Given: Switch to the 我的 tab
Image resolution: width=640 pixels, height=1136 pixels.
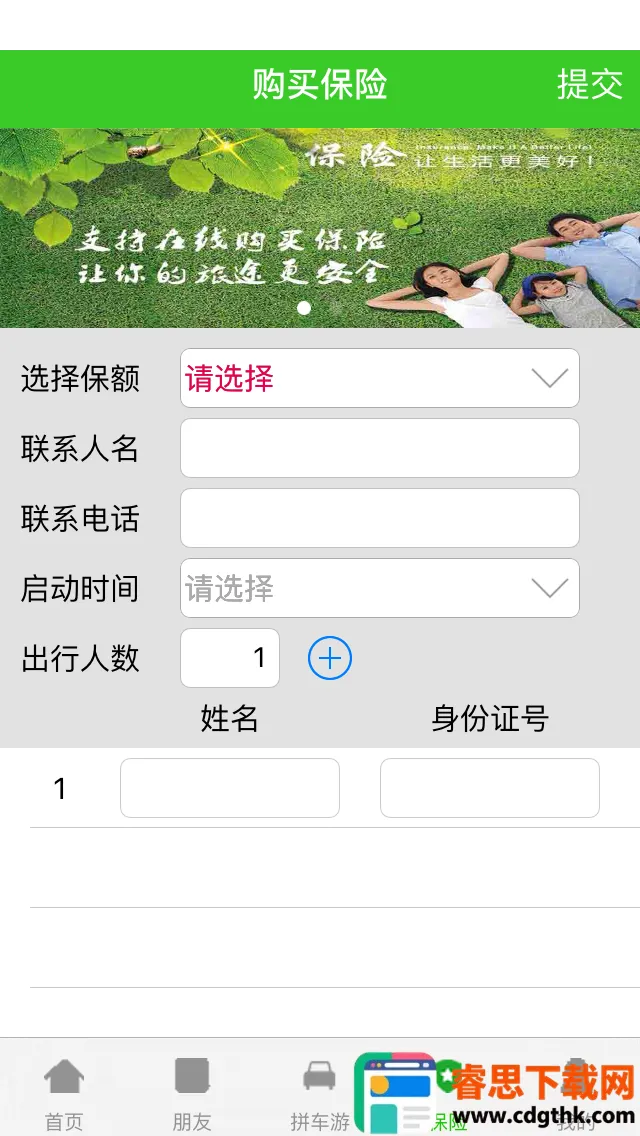Looking at the screenshot, I should point(576,1092).
